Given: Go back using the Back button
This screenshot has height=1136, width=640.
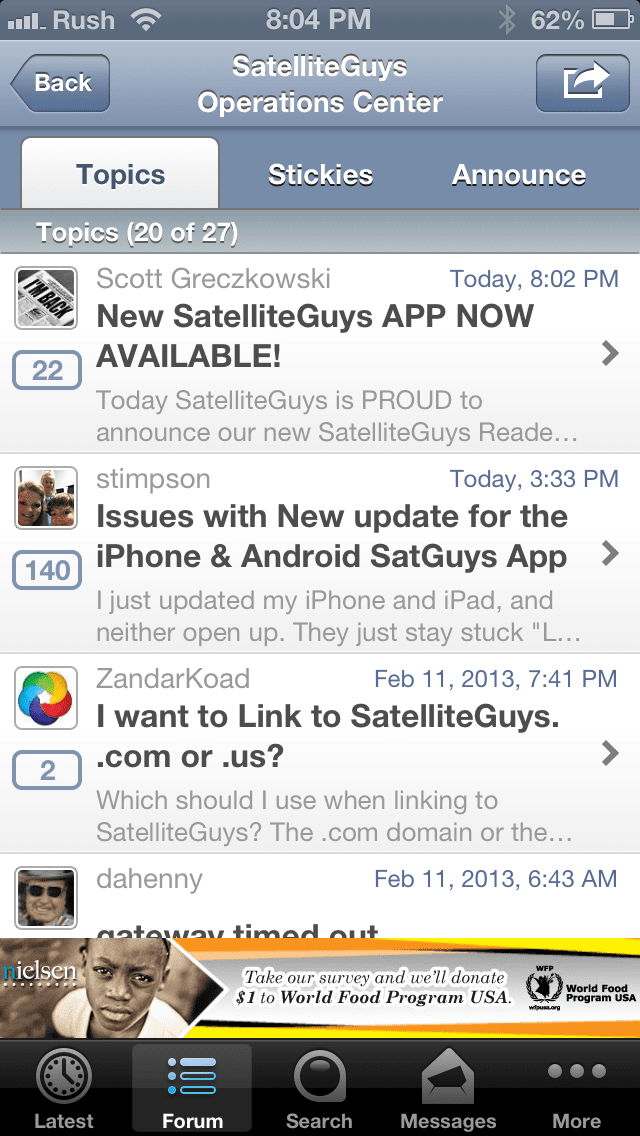Looking at the screenshot, I should (x=60, y=83).
